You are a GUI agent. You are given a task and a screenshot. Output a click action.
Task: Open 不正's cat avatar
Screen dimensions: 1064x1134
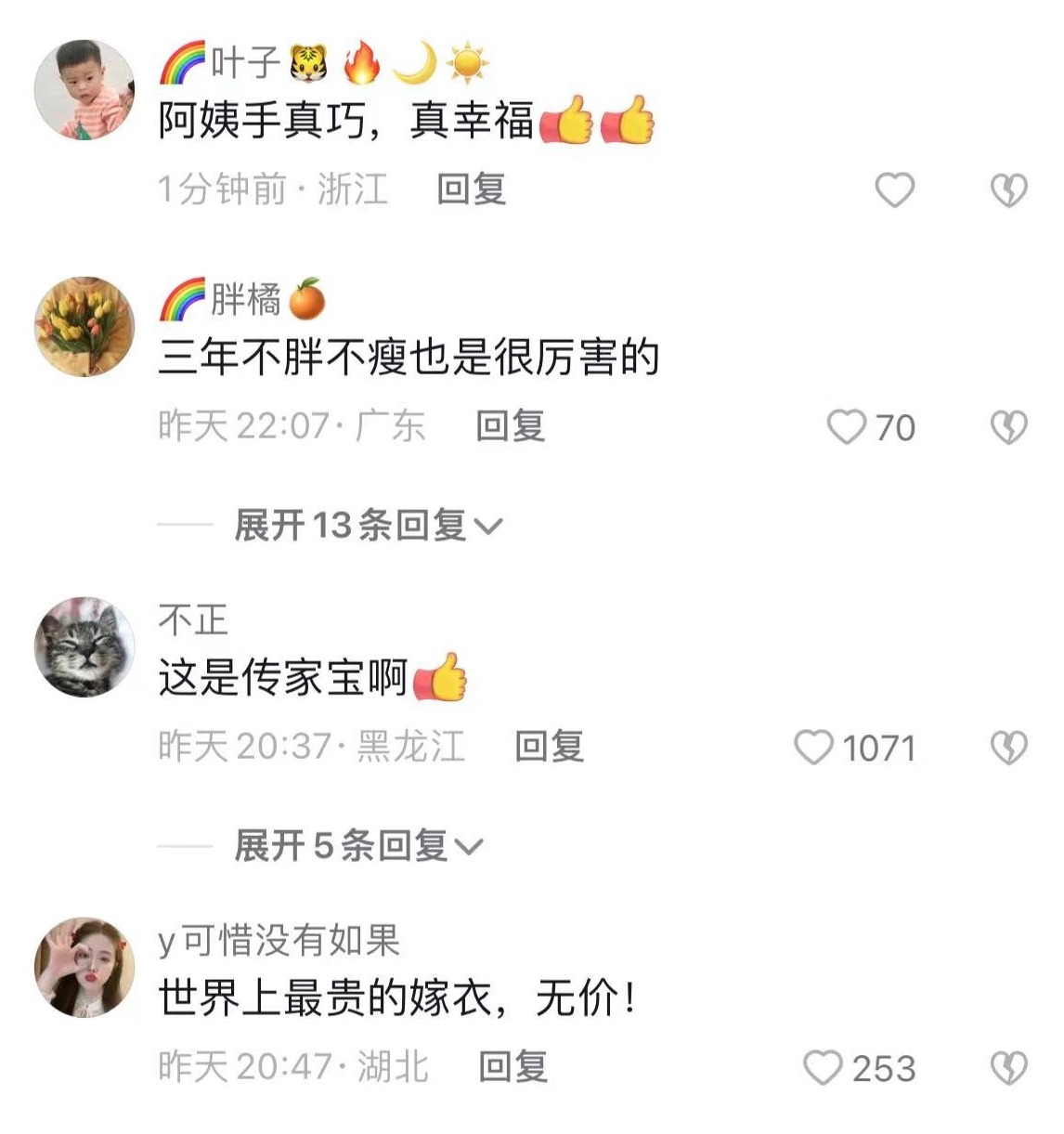84,647
